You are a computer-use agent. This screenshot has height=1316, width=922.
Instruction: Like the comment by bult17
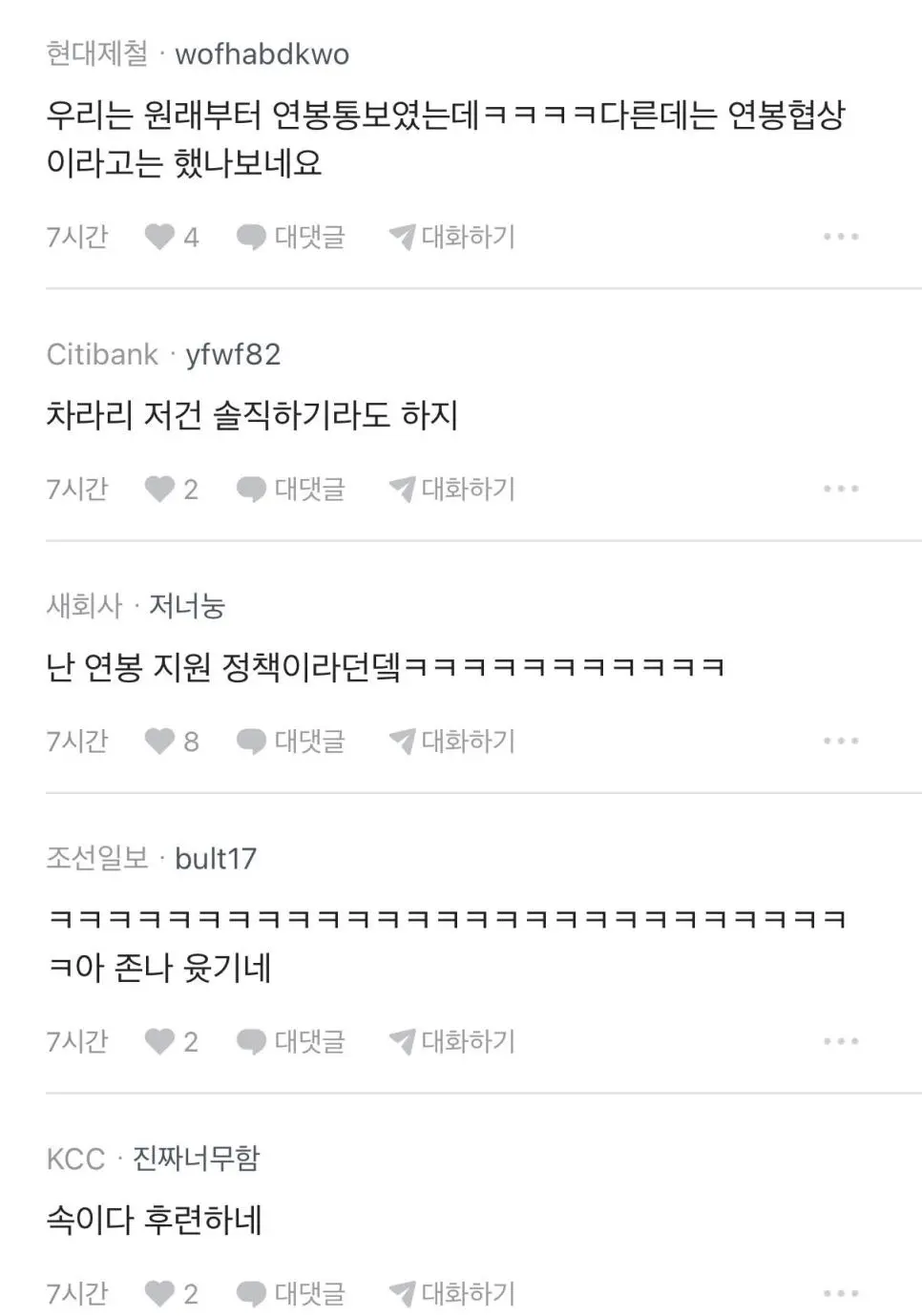159,1041
